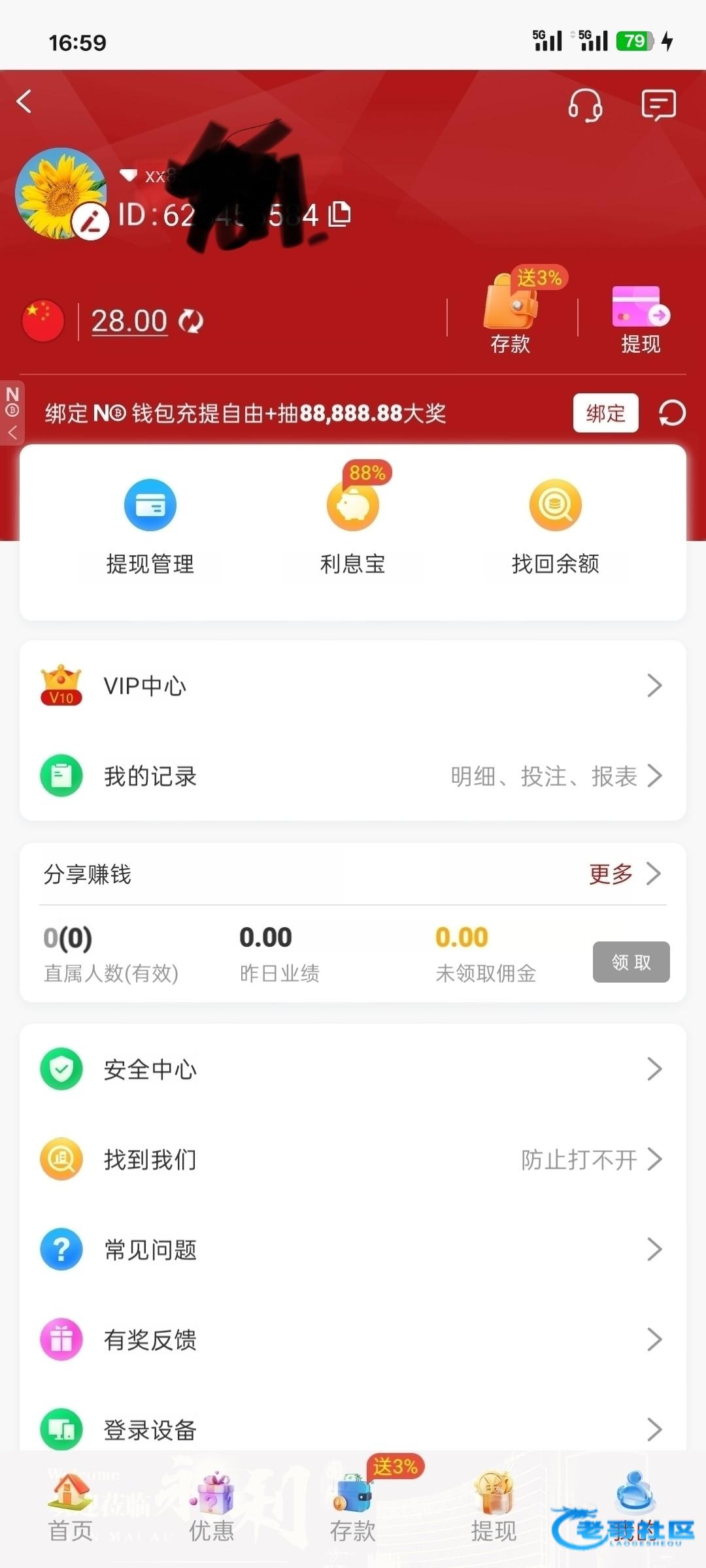
Task: Go back using the top-left arrow
Action: (x=24, y=102)
